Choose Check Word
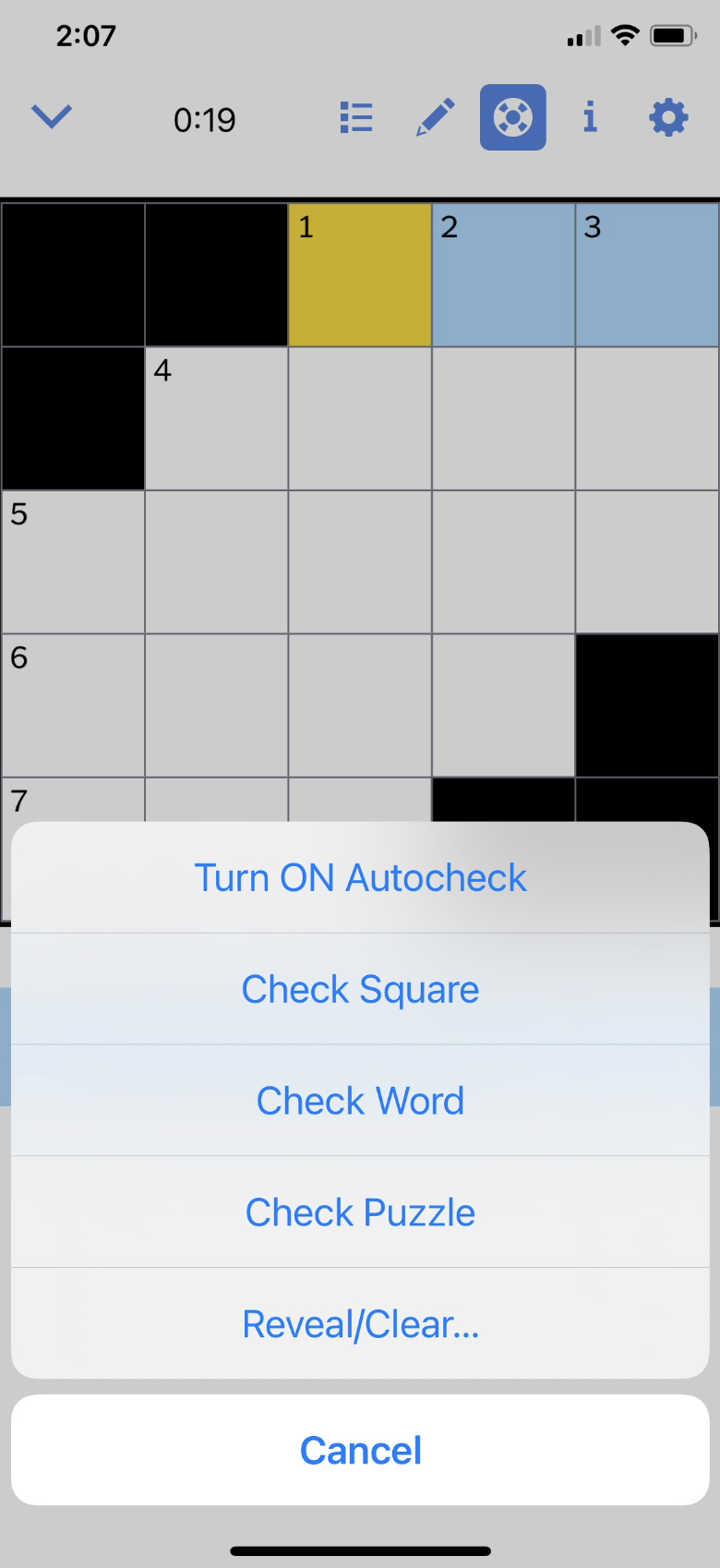The image size is (720, 1568). coord(360,1101)
